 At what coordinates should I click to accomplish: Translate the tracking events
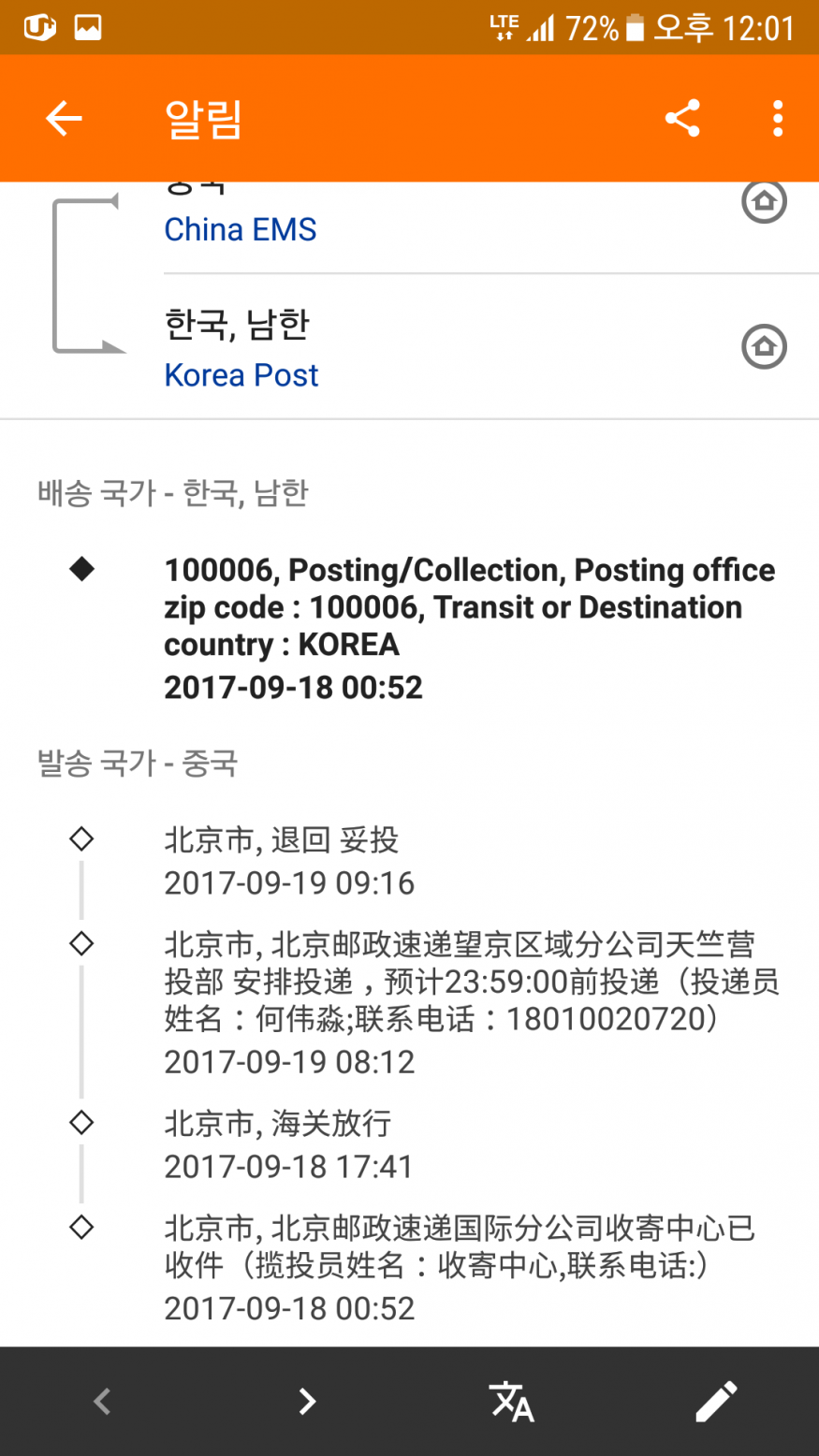click(511, 1401)
